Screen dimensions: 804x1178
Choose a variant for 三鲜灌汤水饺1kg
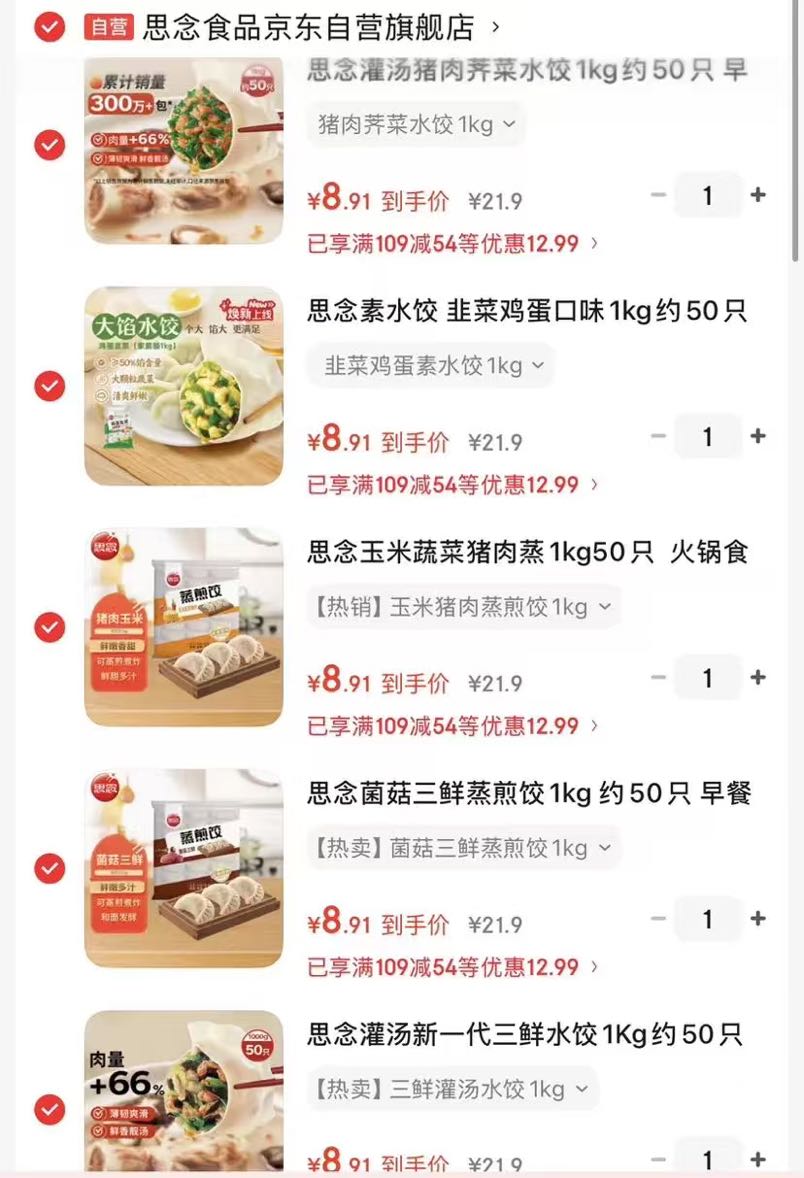(452, 1089)
